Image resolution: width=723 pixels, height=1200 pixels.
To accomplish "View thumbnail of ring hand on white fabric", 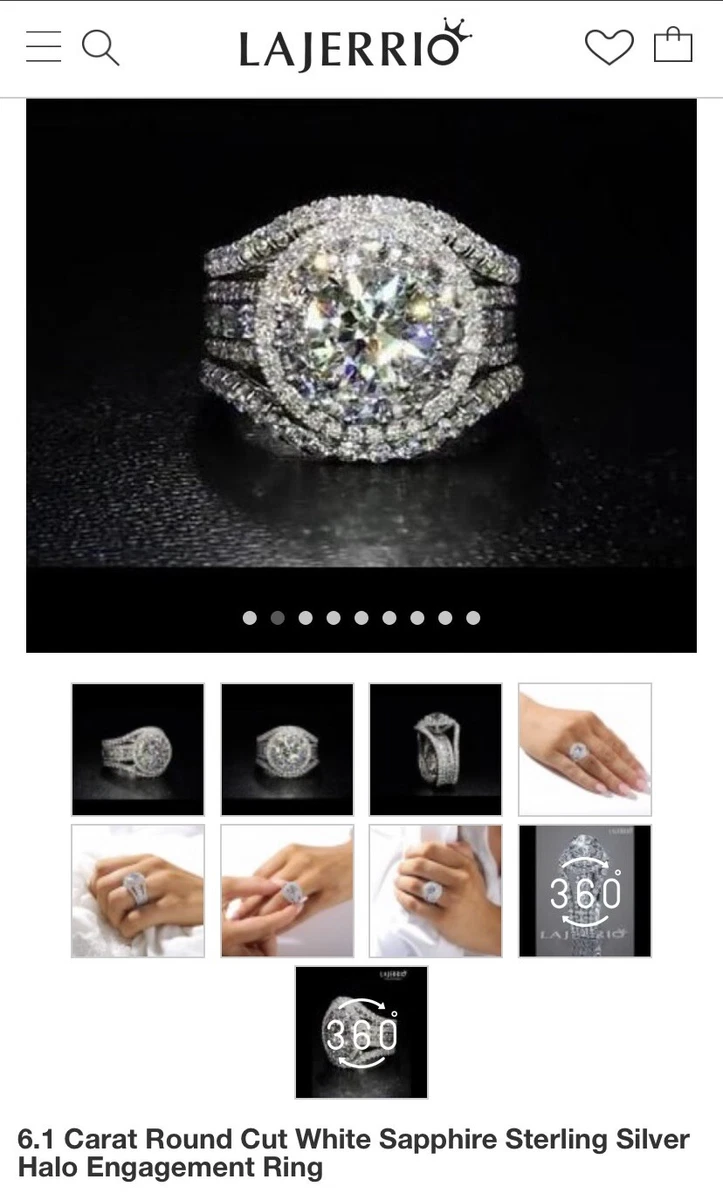I will point(138,891).
